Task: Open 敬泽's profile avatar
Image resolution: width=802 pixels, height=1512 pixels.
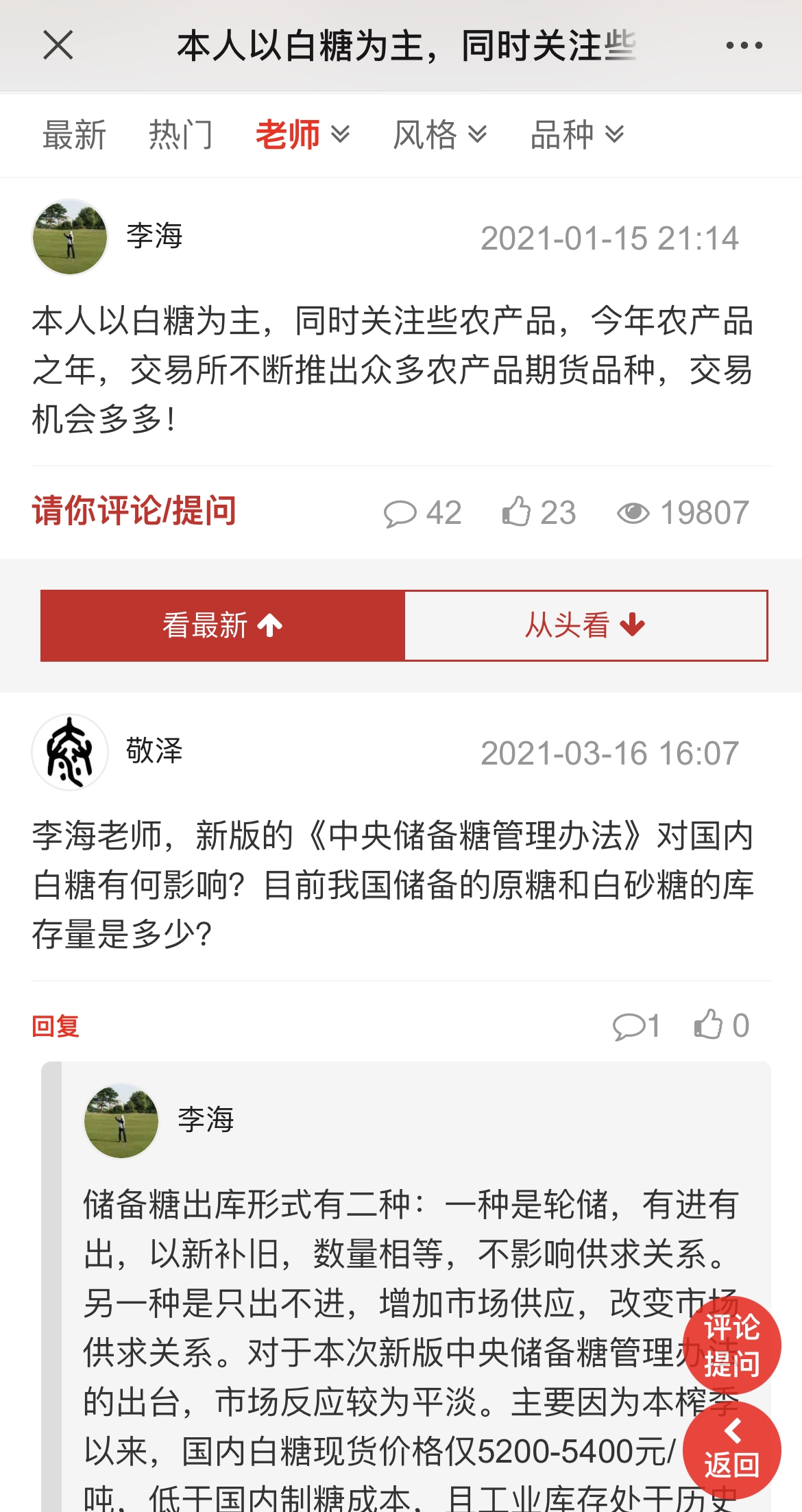Action: [70, 752]
